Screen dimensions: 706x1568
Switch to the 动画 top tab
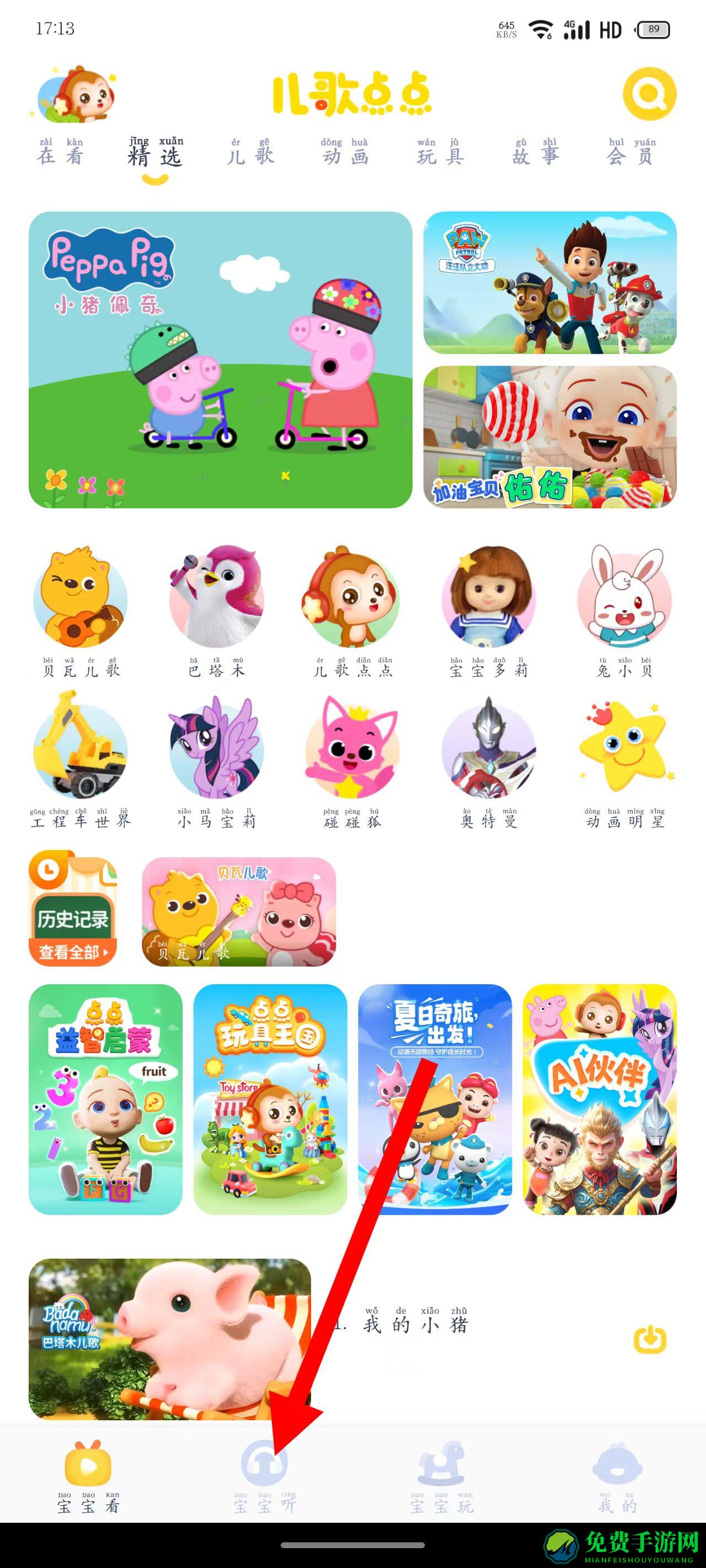click(345, 152)
